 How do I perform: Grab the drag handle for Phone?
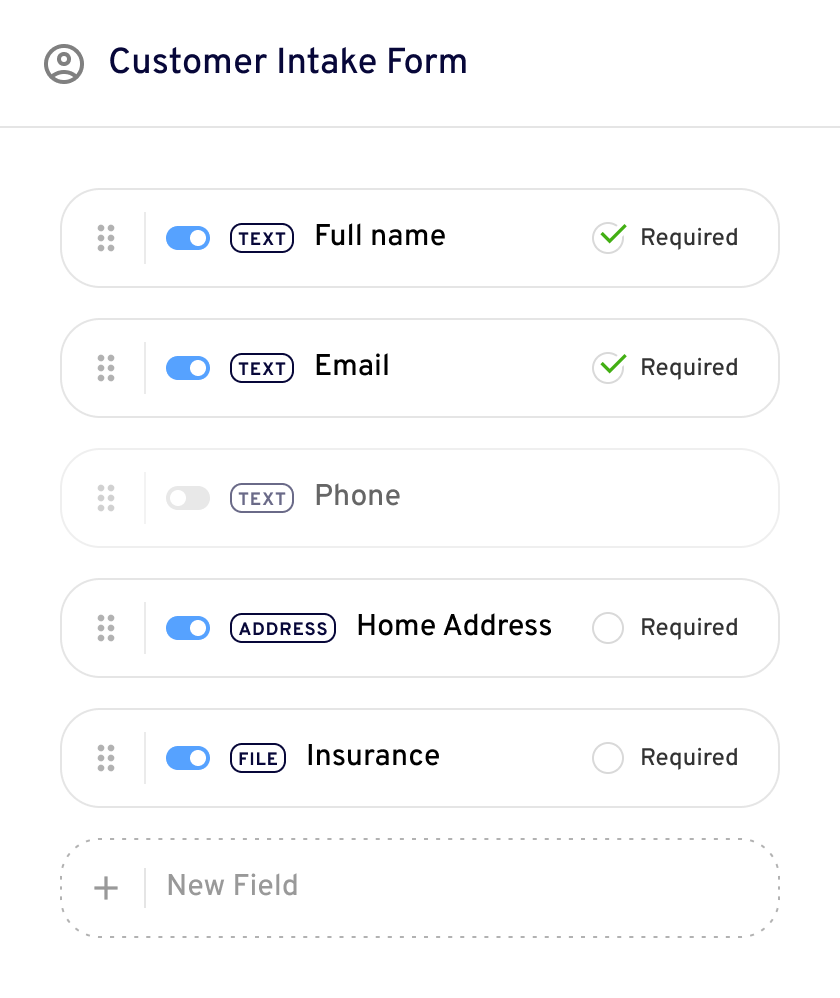pyautogui.click(x=106, y=498)
